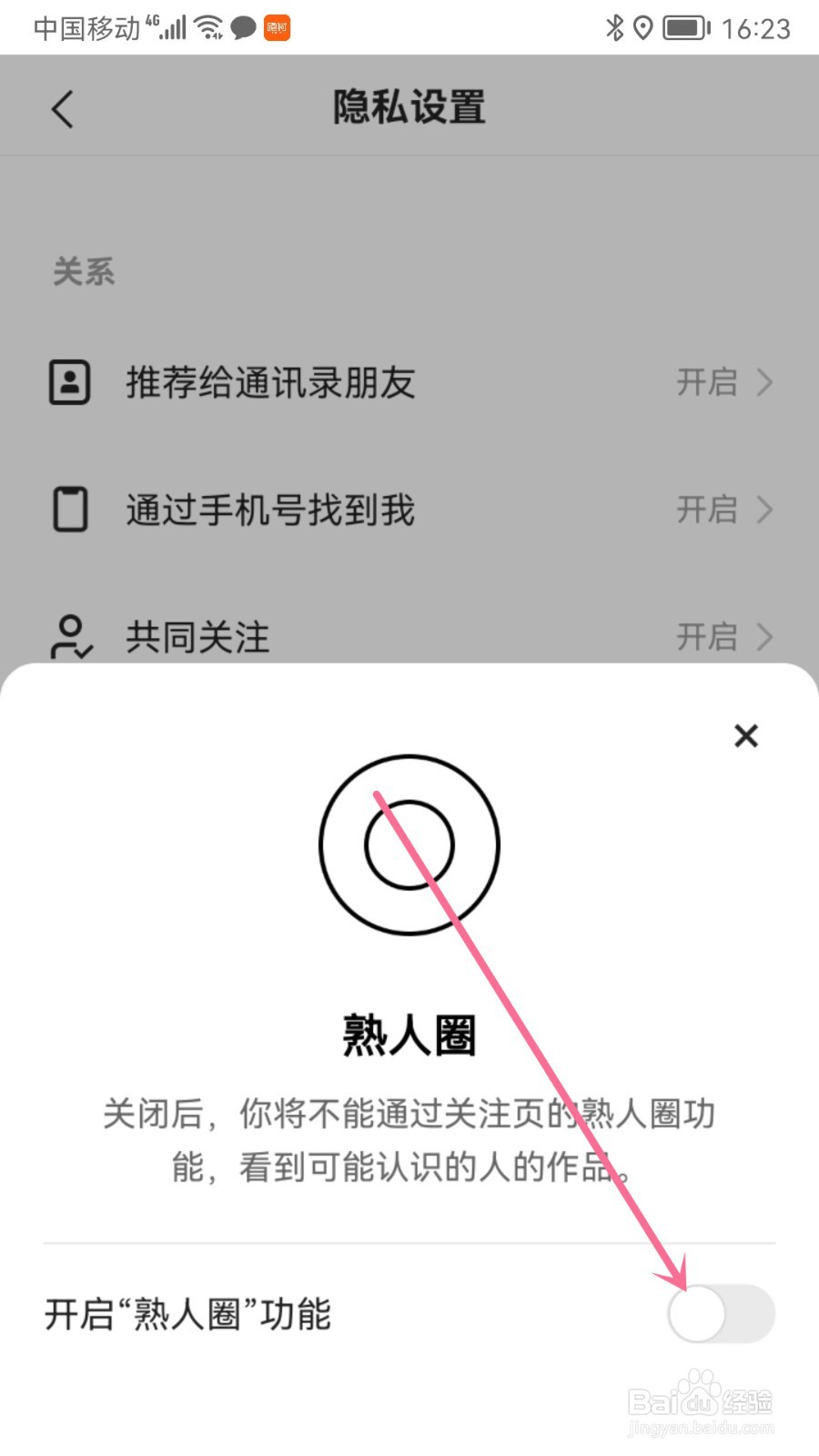Click the person-check icon beside 共同关注
The image size is (819, 1456).
click(69, 637)
